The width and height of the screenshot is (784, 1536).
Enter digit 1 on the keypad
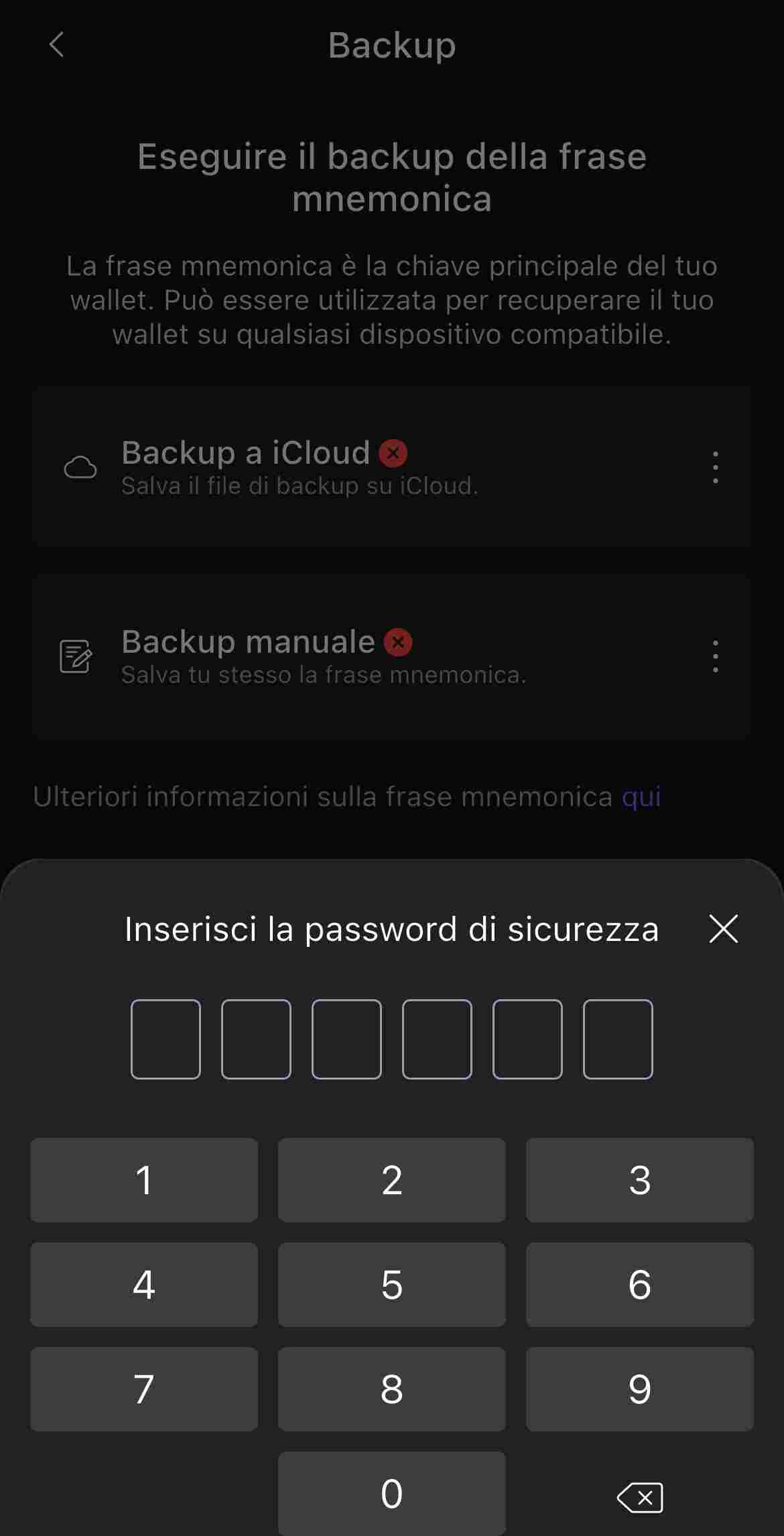(144, 1180)
